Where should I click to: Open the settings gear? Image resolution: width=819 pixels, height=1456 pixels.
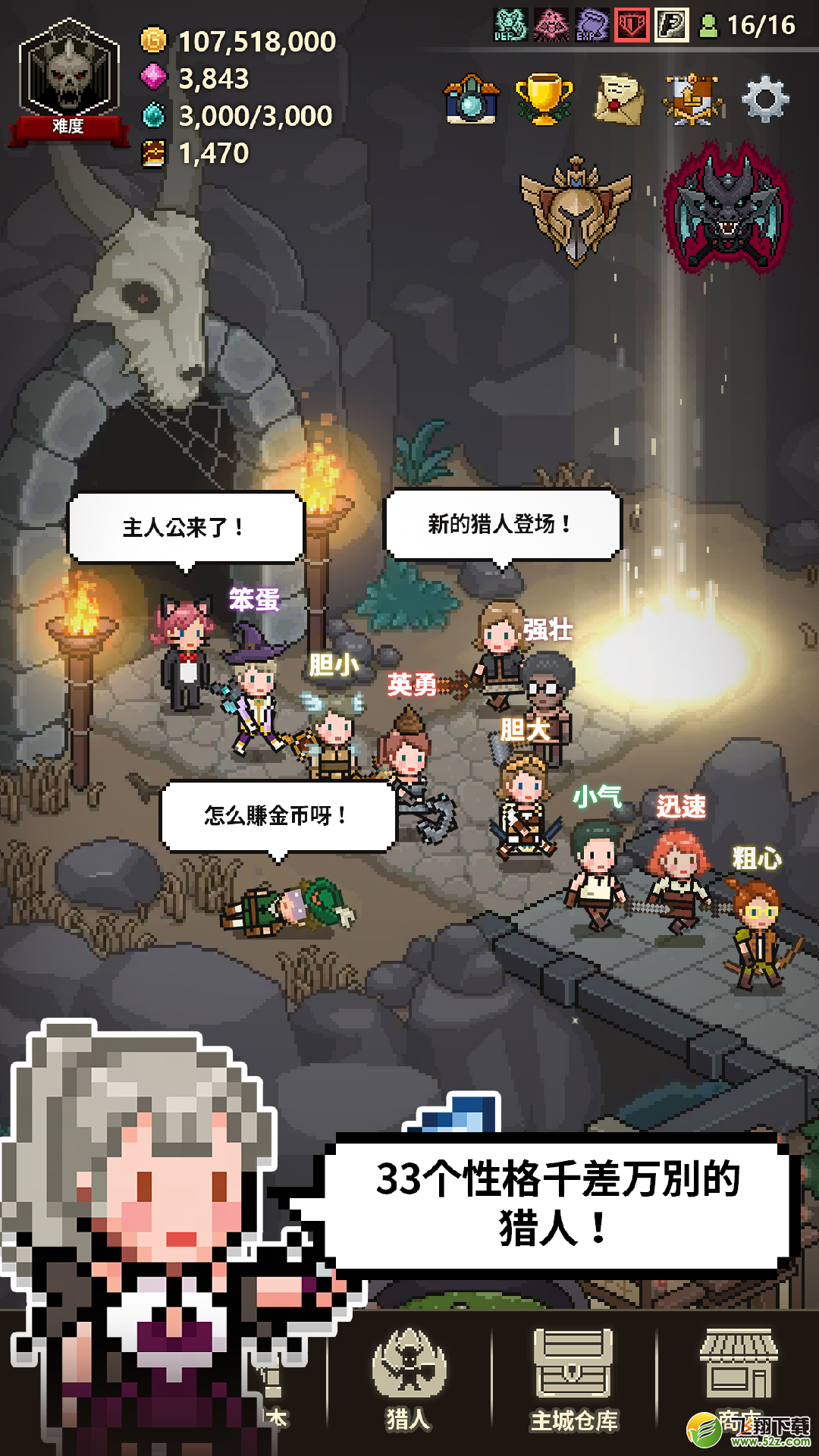click(765, 99)
